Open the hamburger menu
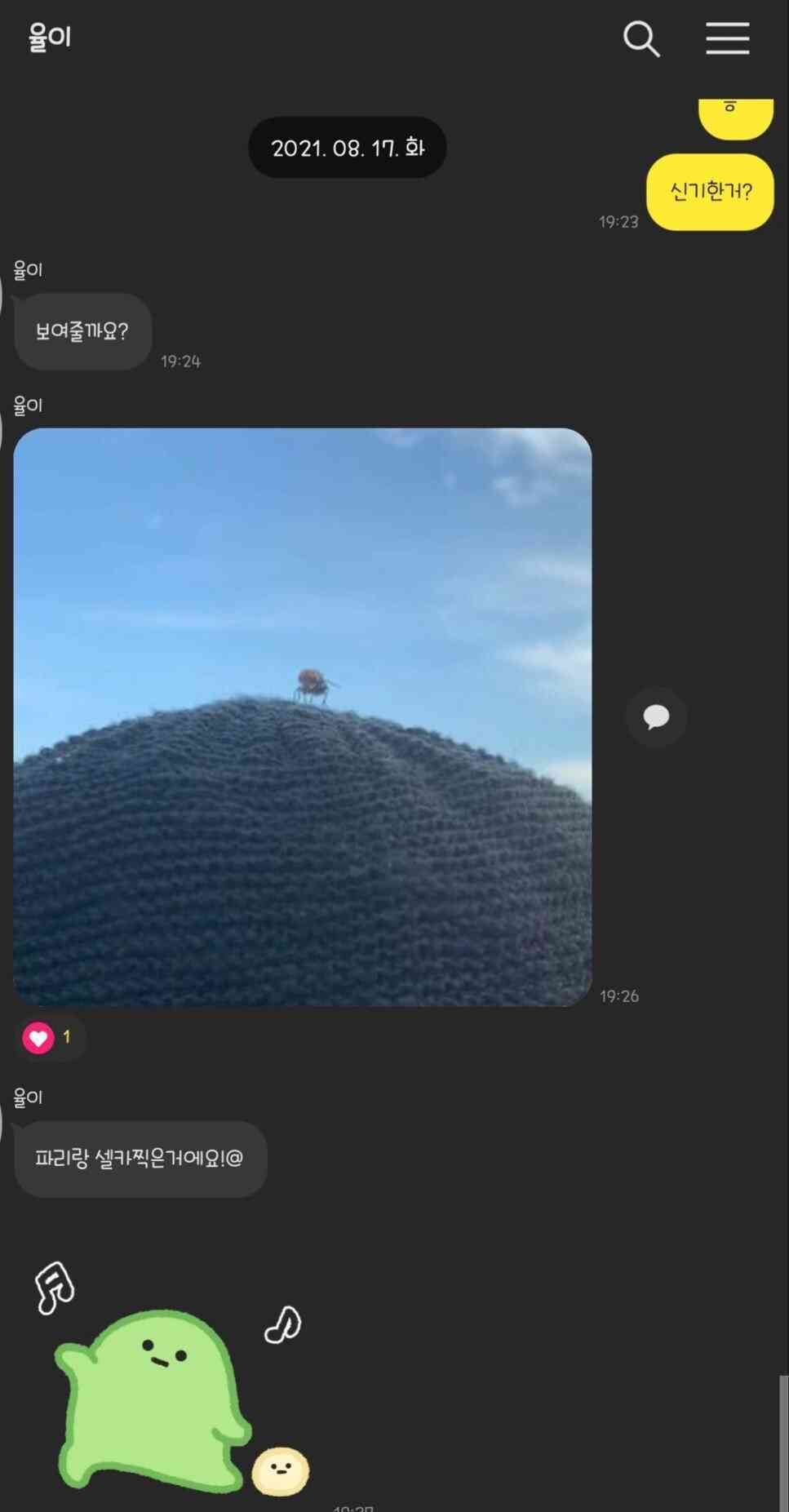This screenshot has width=789, height=1512. tap(727, 38)
